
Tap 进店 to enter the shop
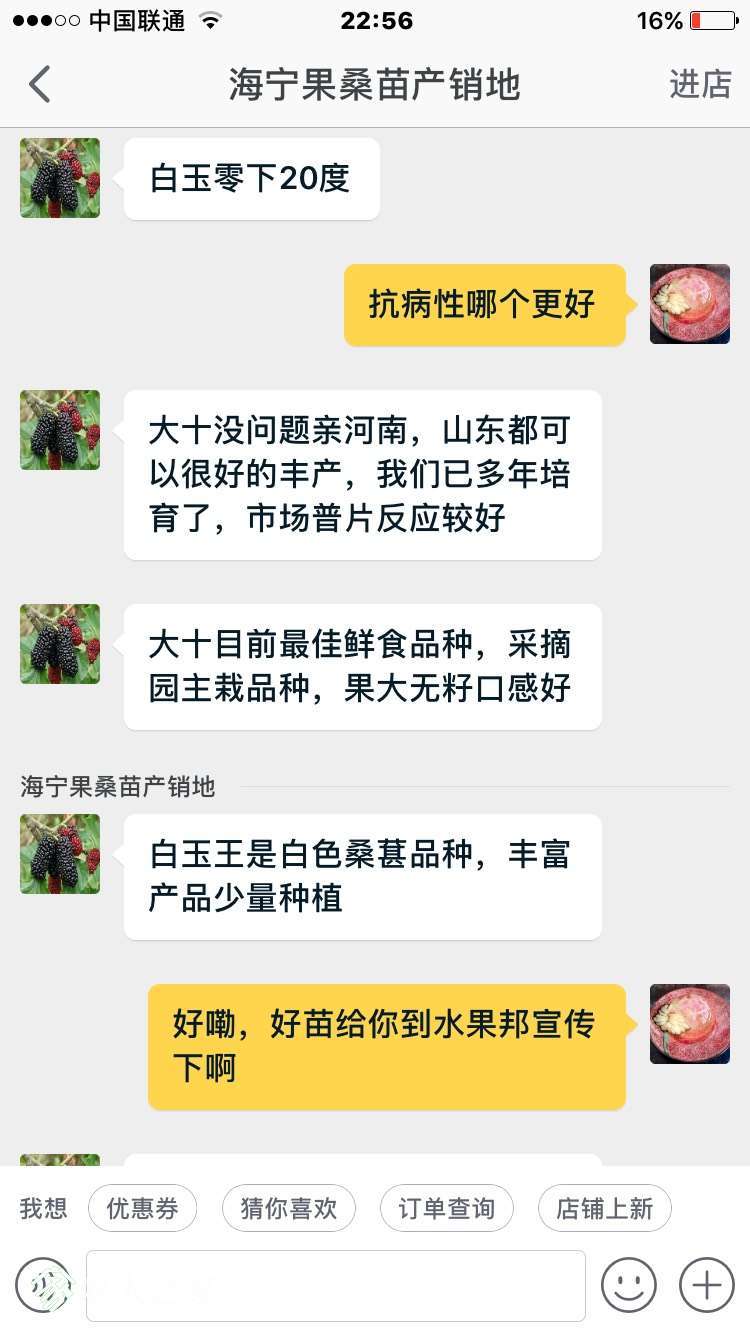point(700,85)
